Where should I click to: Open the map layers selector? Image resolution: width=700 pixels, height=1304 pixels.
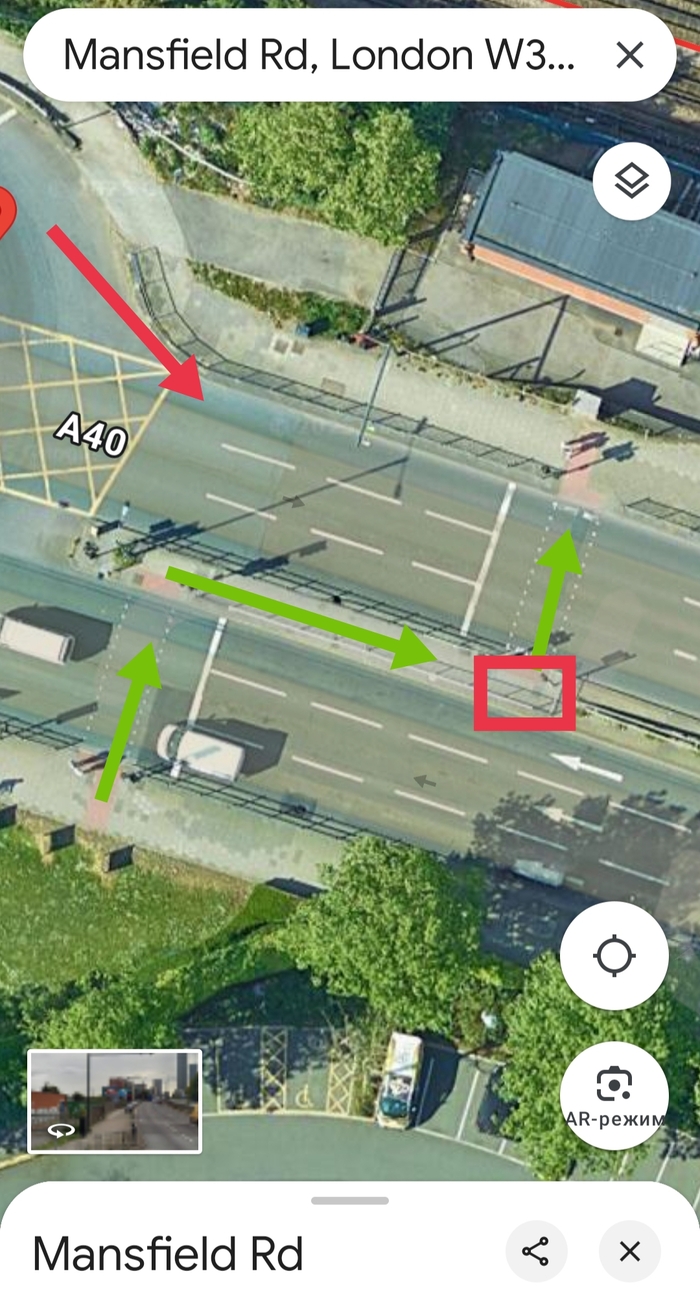point(631,181)
